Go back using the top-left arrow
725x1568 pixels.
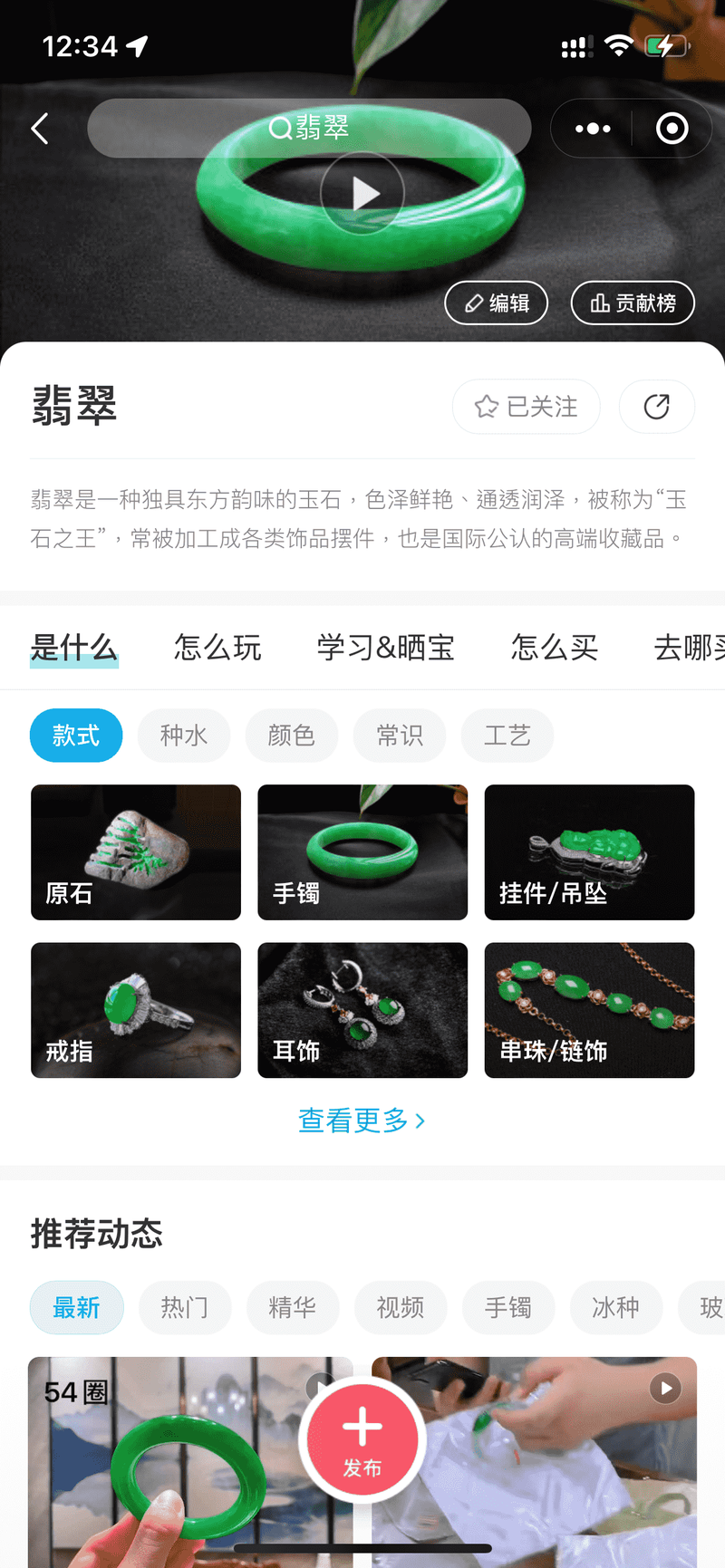pyautogui.click(x=40, y=129)
